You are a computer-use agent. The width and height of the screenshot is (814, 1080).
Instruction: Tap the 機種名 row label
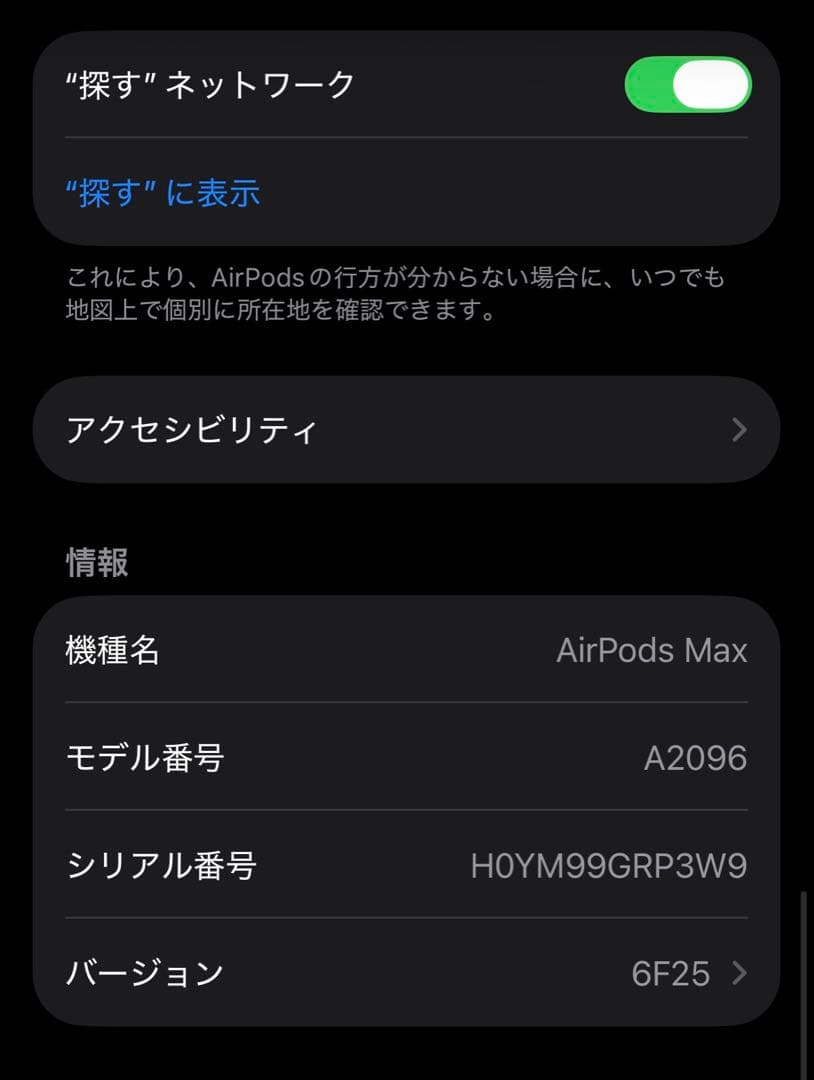(112, 651)
